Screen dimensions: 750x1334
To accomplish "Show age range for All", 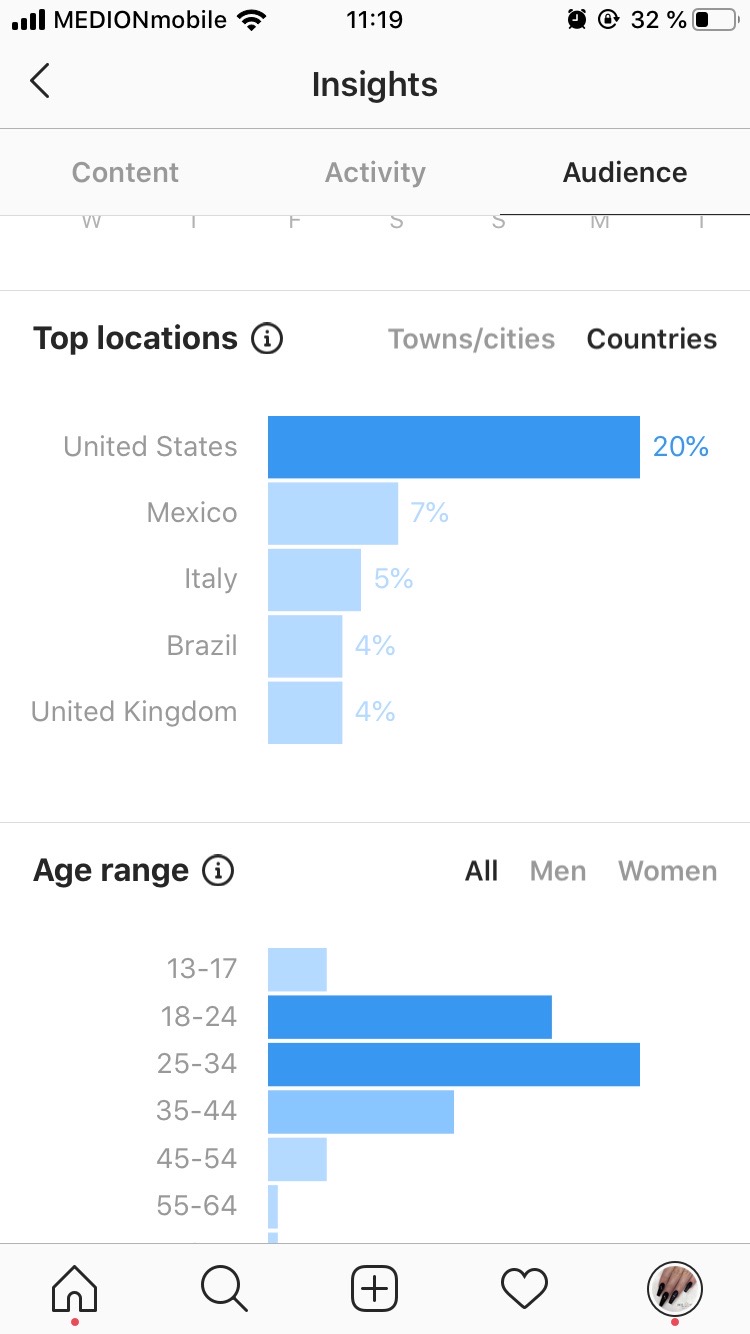I will pyautogui.click(x=481, y=871).
